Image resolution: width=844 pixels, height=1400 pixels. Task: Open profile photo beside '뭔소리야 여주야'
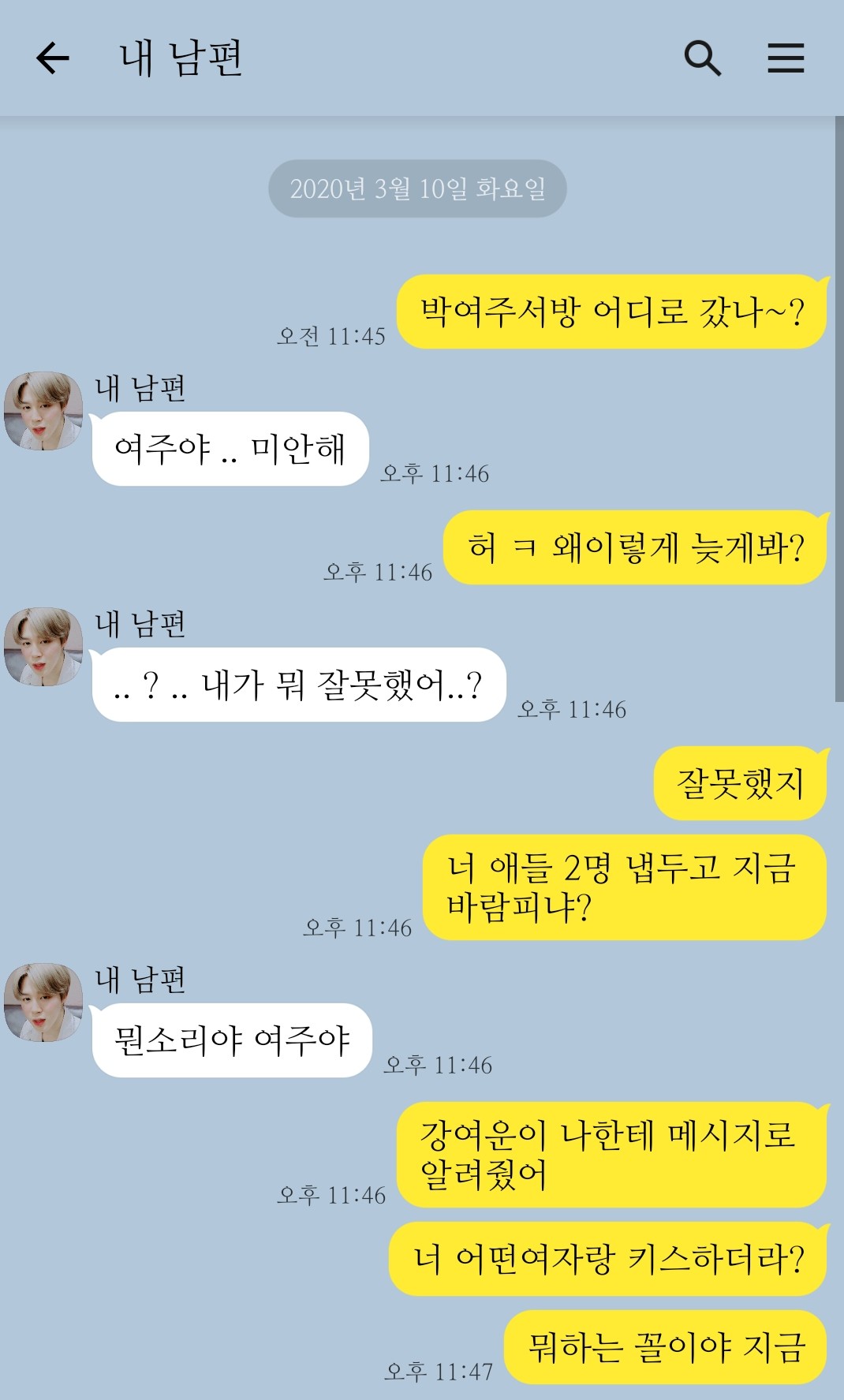[x=43, y=1002]
